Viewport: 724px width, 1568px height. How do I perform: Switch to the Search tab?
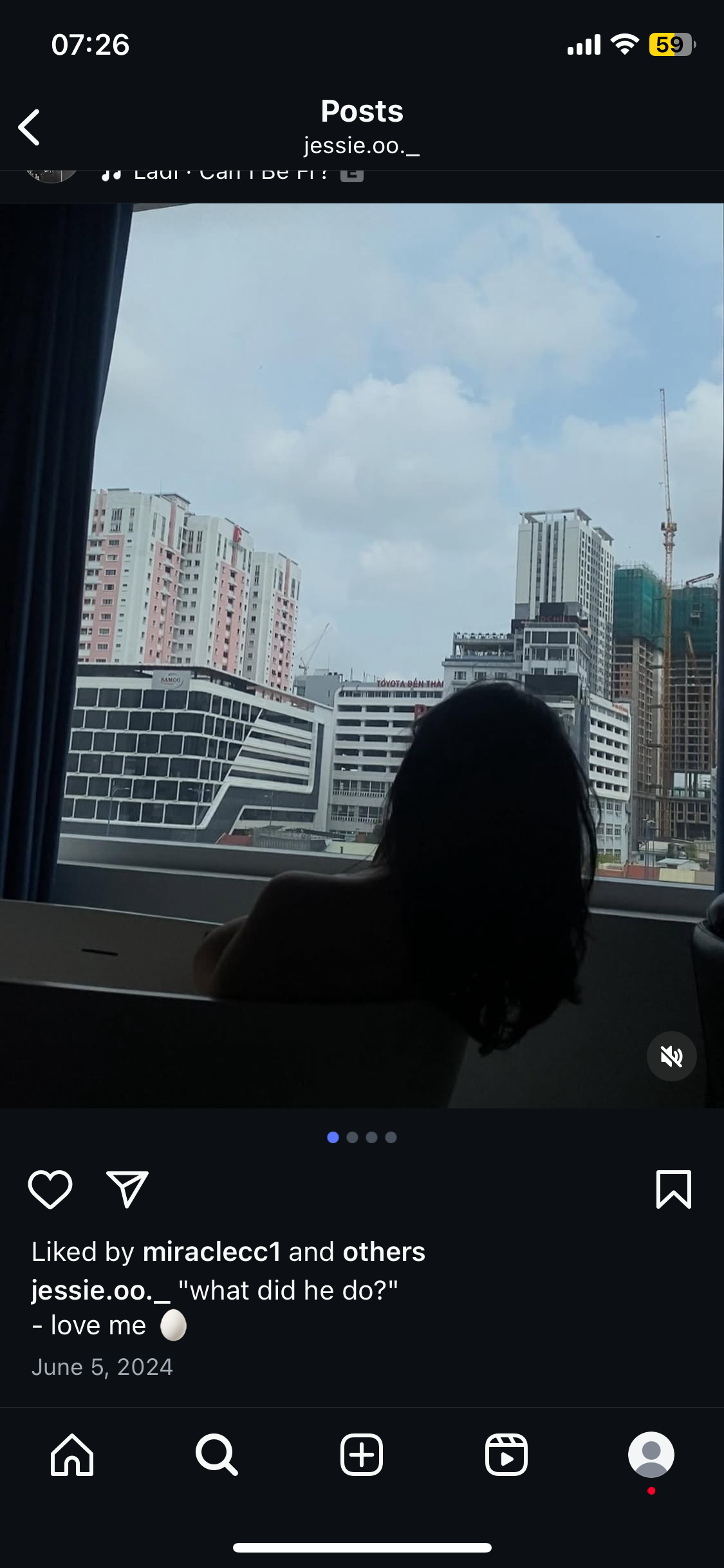[217, 1455]
